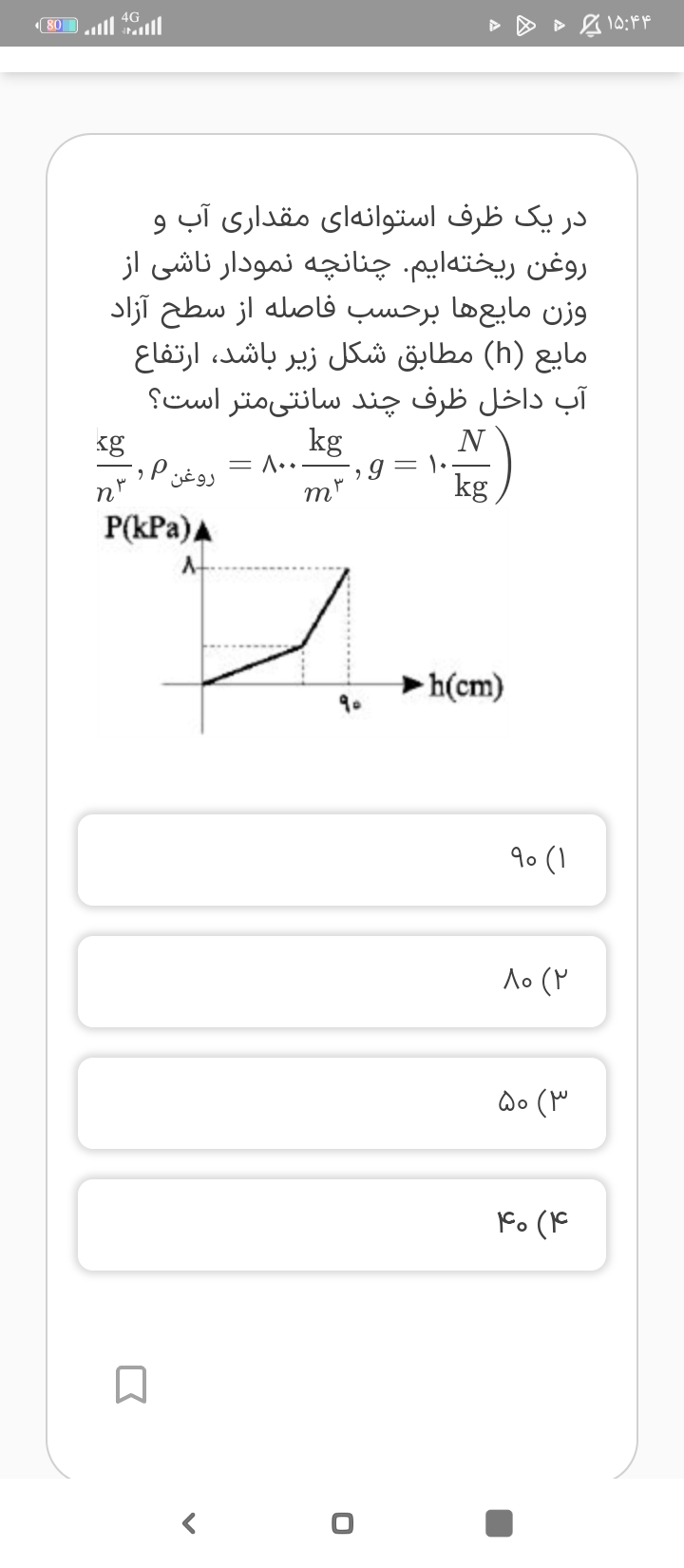Select answer option 4 (۴۰)
The height and width of the screenshot is (1568, 684).
[x=342, y=1225]
